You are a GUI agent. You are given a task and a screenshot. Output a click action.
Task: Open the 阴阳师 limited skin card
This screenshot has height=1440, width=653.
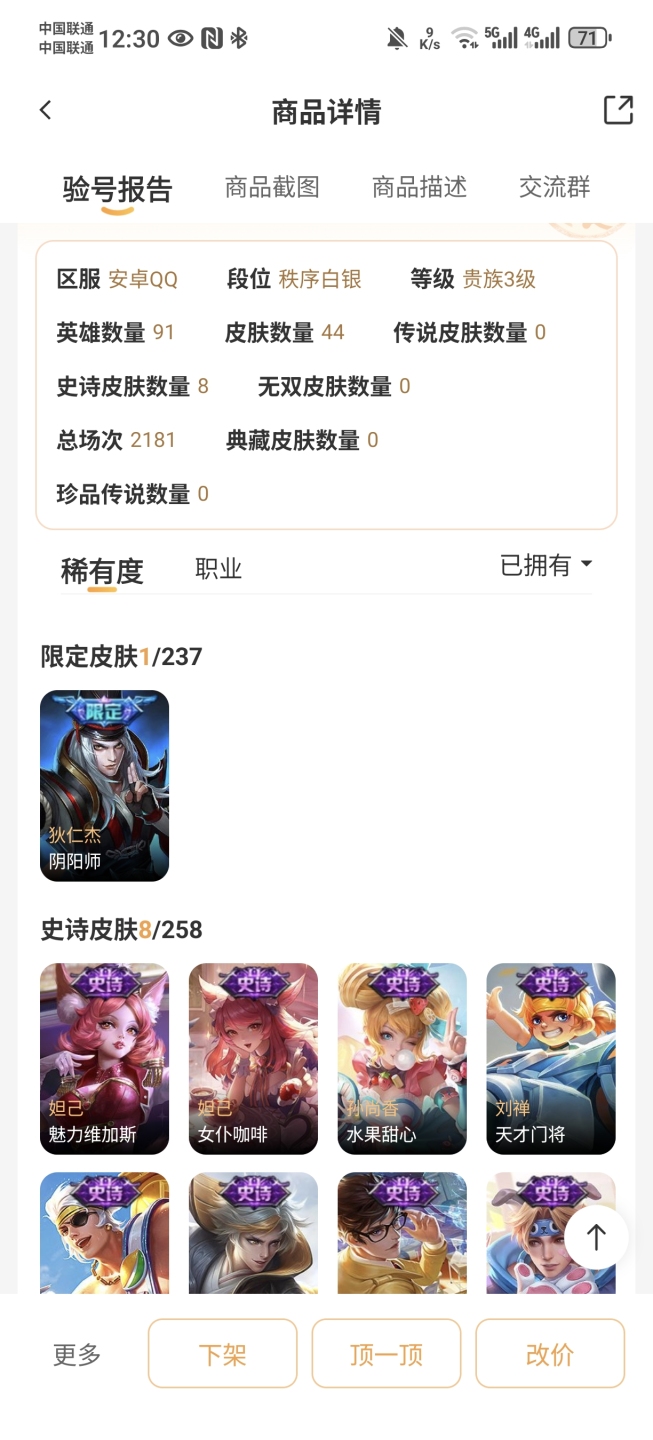point(104,785)
